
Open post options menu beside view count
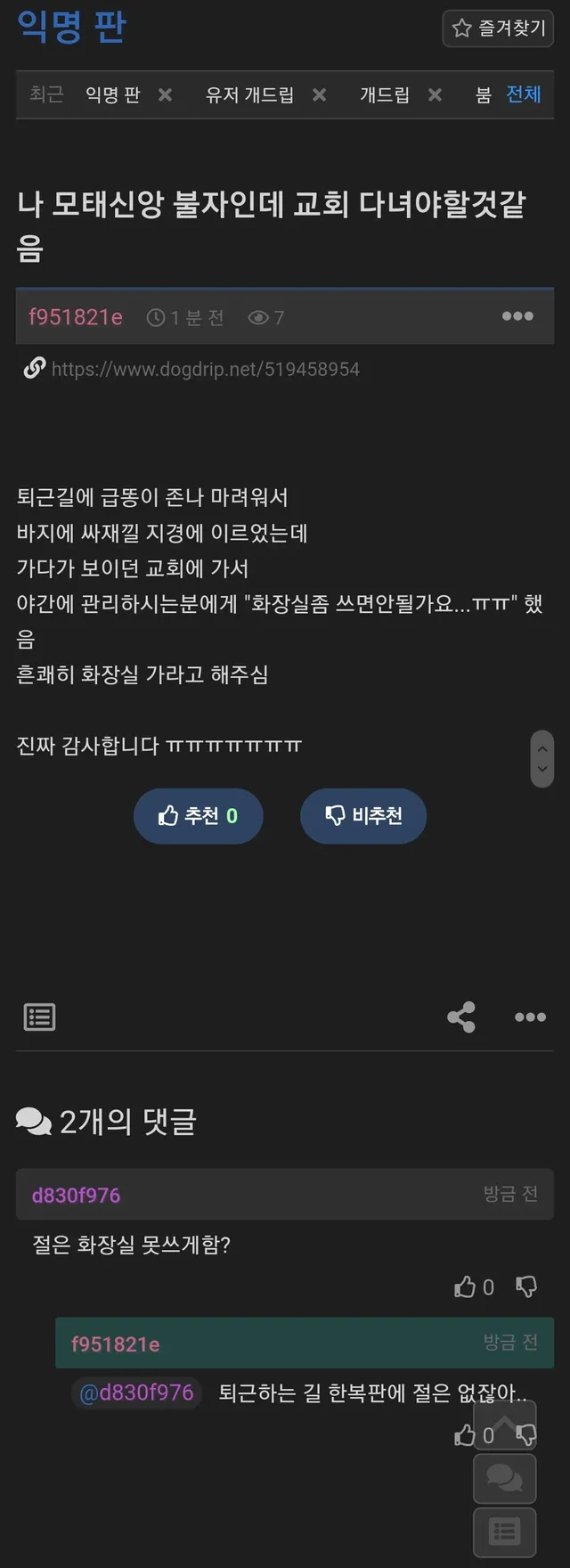pos(517,316)
